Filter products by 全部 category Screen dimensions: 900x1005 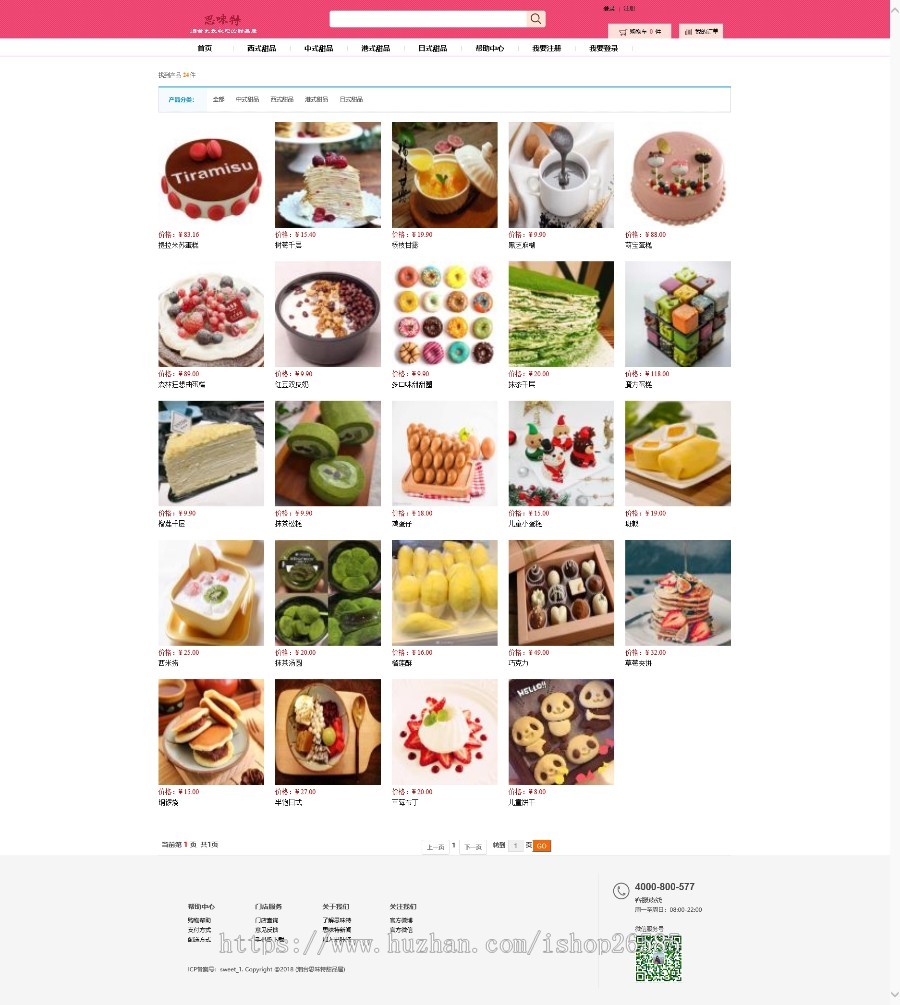[218, 100]
